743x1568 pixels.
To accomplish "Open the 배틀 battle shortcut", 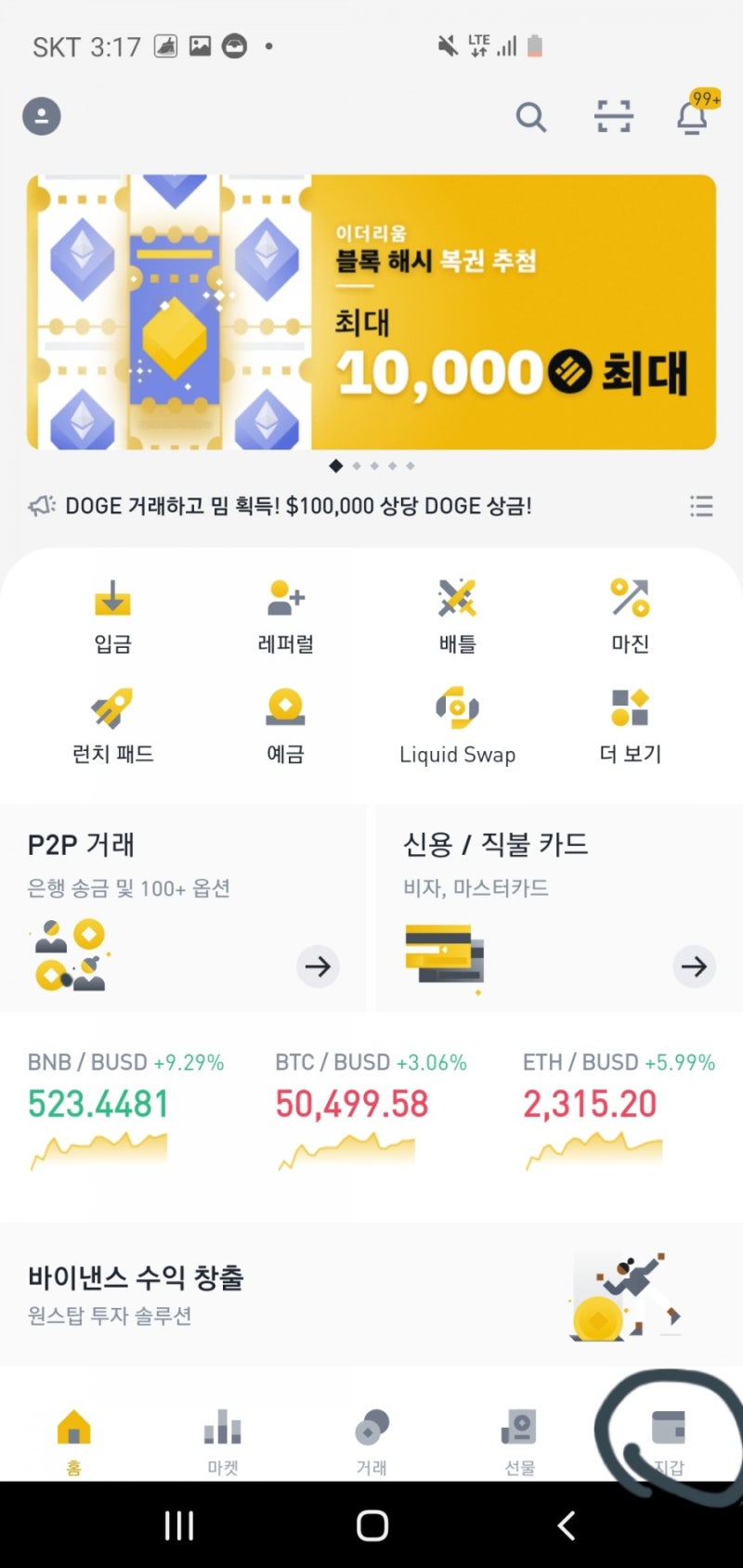I will (x=457, y=616).
